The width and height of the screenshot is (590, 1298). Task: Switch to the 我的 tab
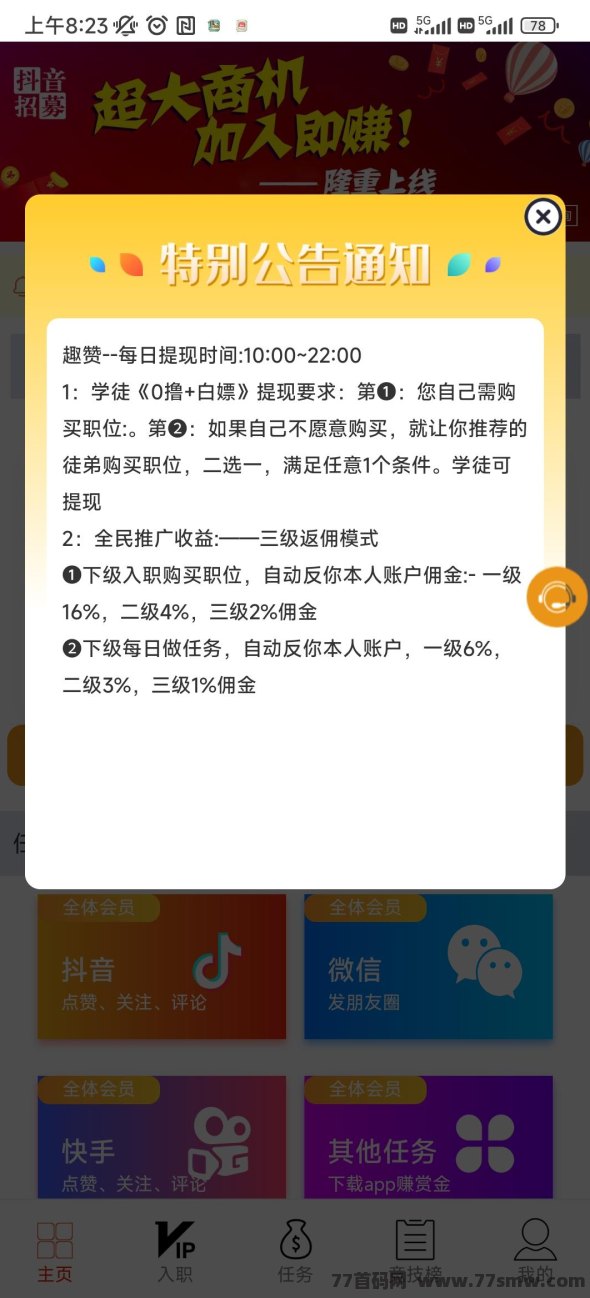(535, 1250)
